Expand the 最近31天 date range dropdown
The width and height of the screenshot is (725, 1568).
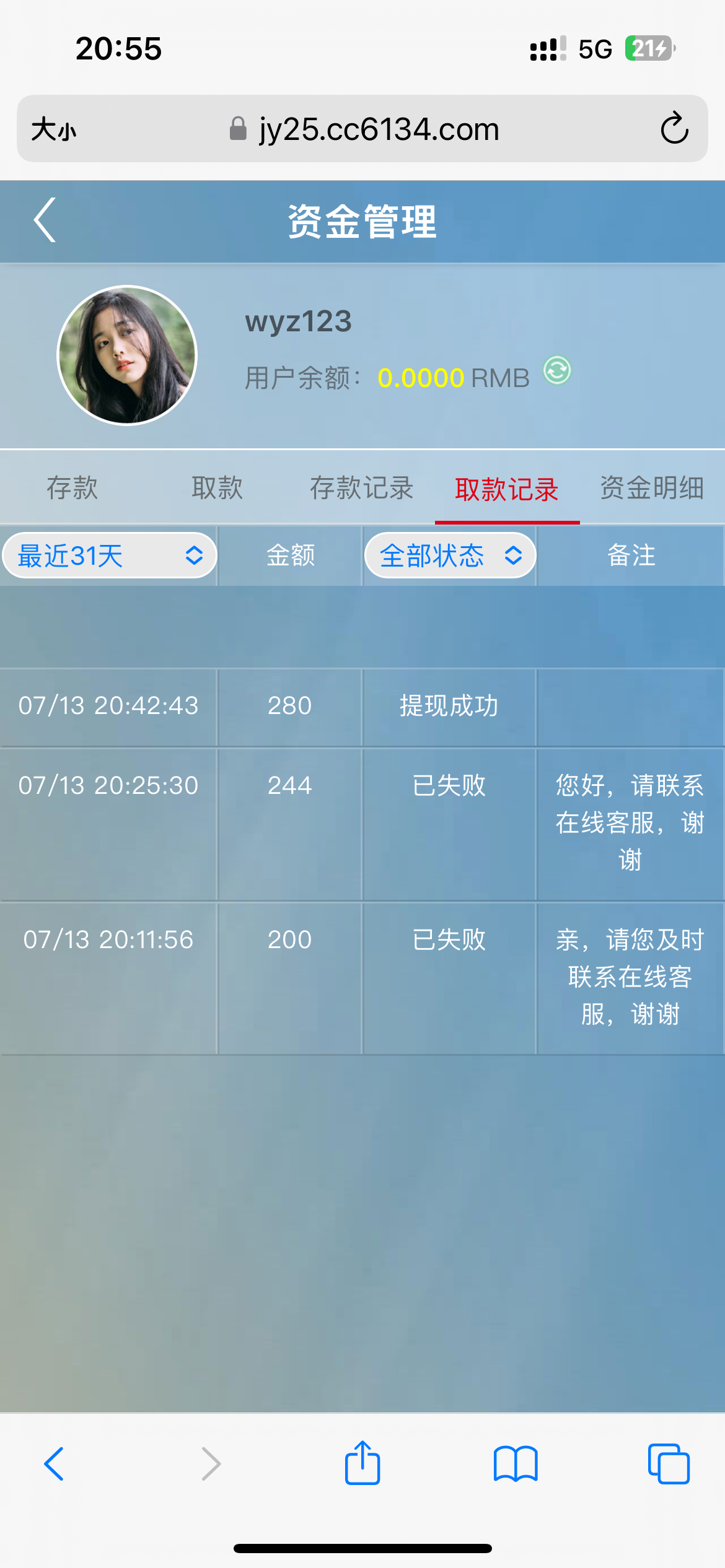coord(110,555)
